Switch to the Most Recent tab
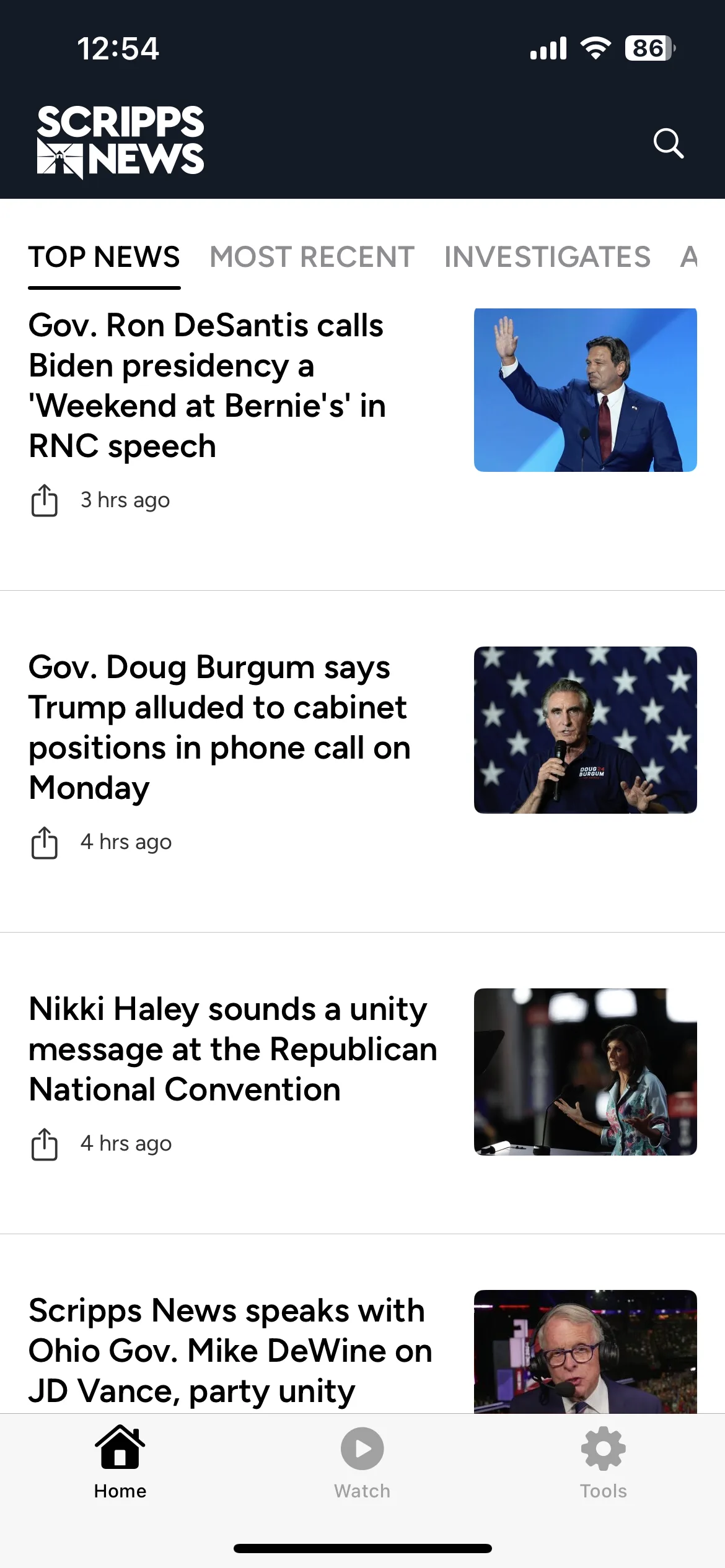The height and width of the screenshot is (1568, 725). [312, 257]
